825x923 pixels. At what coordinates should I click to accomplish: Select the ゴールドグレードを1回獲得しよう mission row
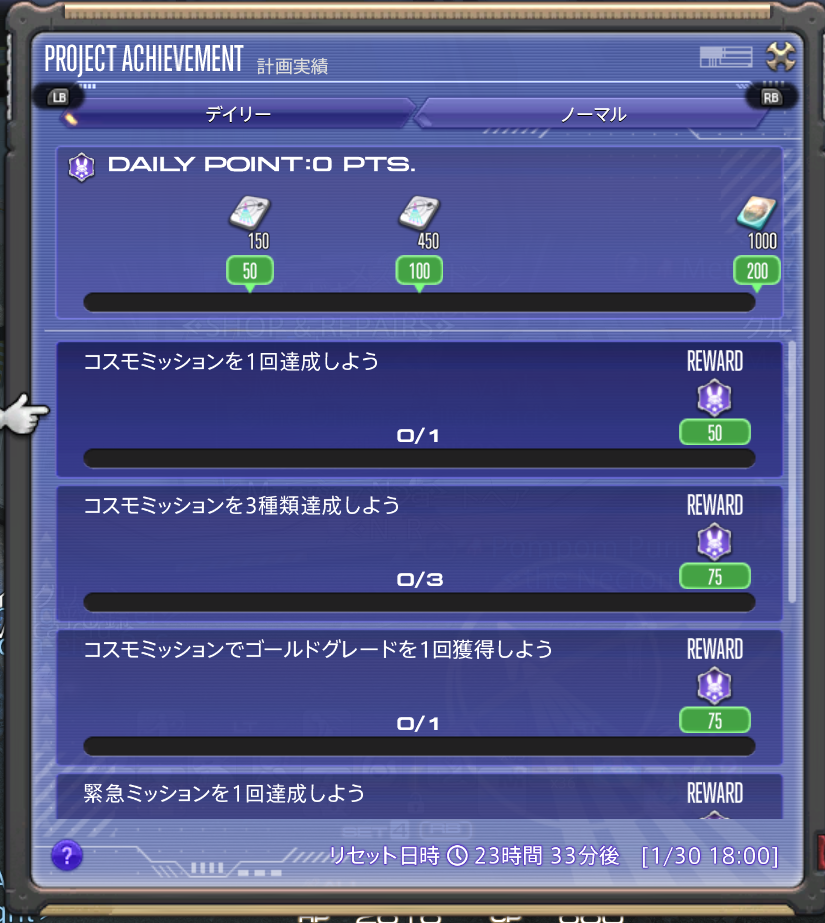coord(419,696)
